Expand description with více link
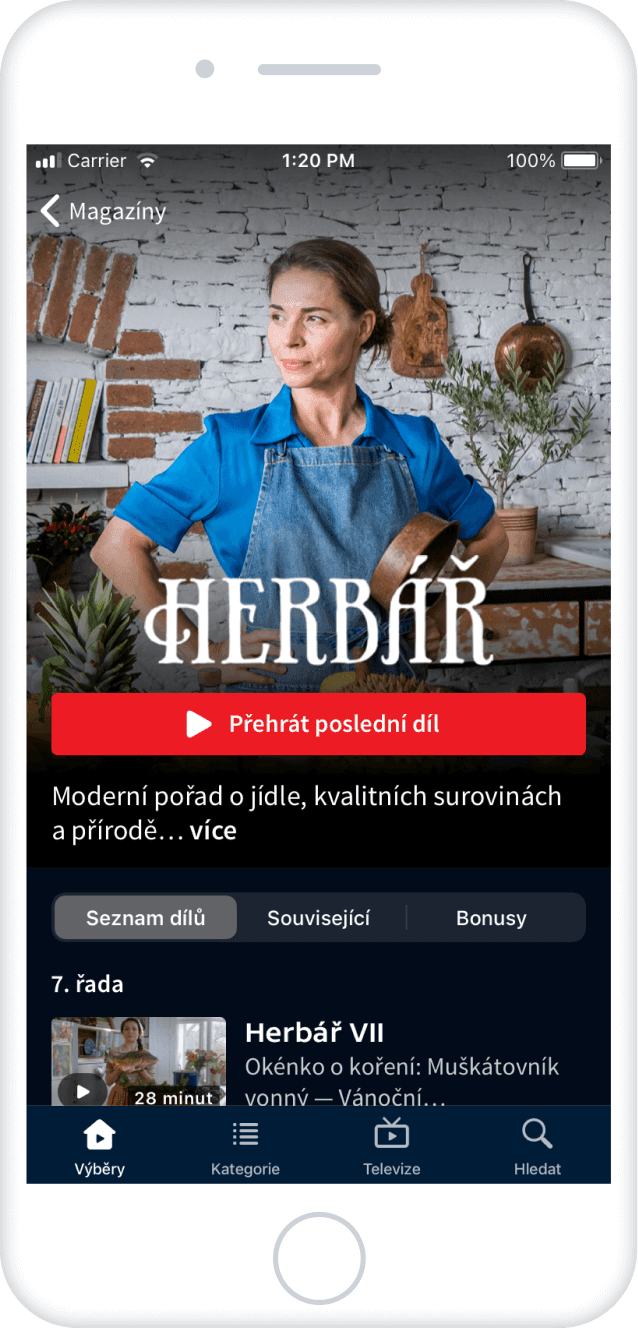Viewport: 638px width, 1328px height. pyautogui.click(x=213, y=830)
